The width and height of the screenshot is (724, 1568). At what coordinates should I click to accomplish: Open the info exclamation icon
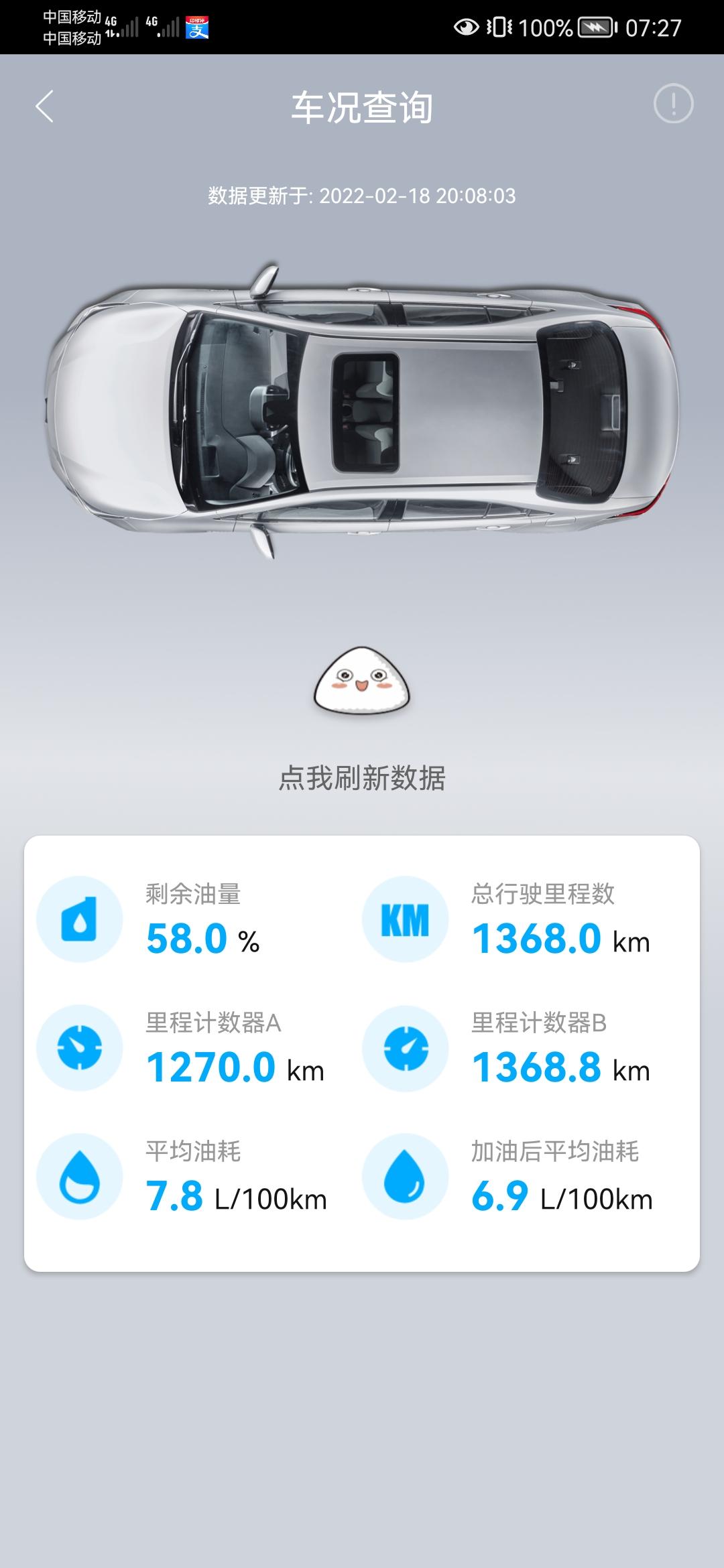(673, 104)
